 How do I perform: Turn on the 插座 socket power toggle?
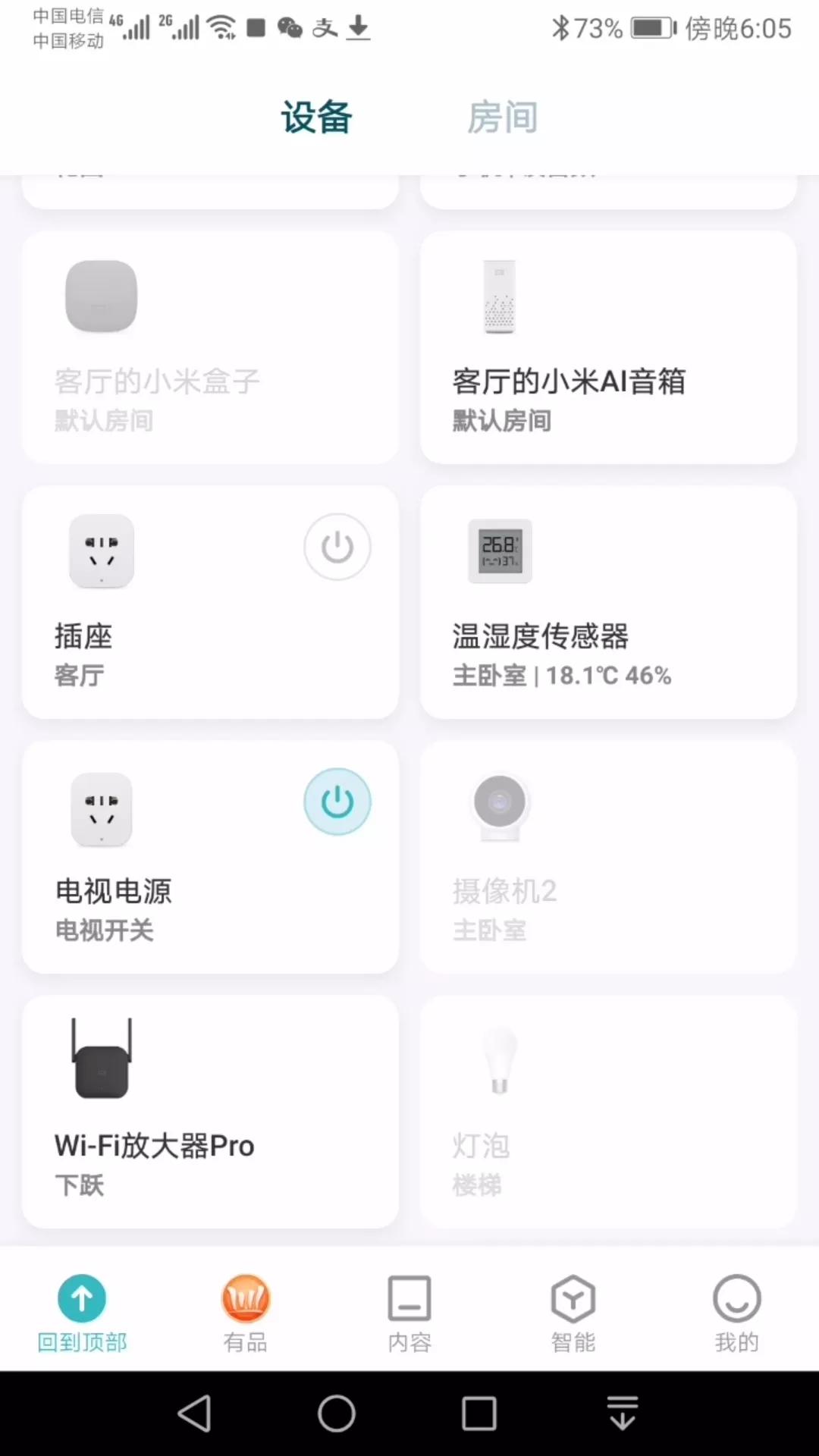click(337, 548)
